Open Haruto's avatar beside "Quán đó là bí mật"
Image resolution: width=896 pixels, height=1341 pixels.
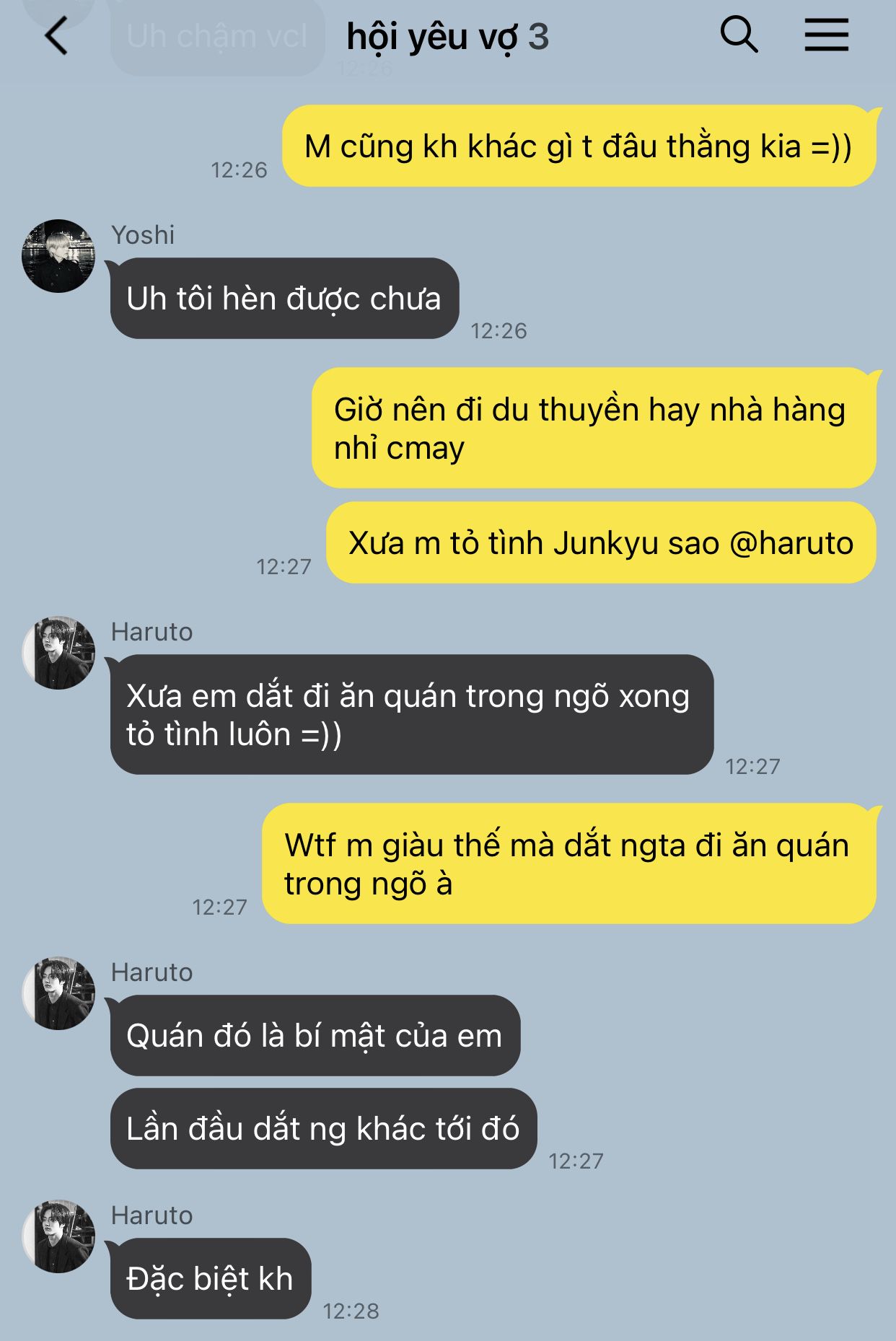pos(58,993)
